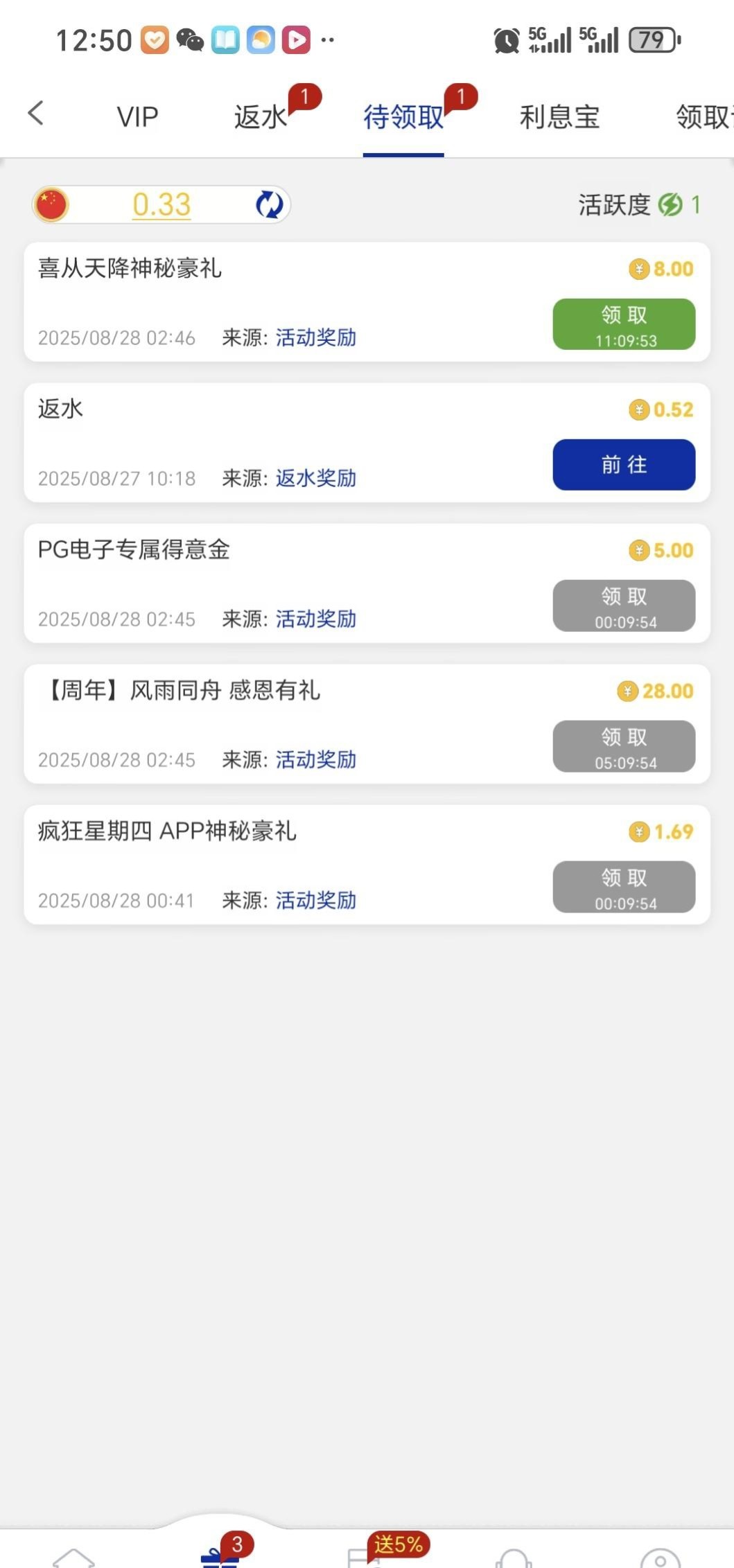Image resolution: width=734 pixels, height=1568 pixels.
Task: Open the 返水 tab
Action: pyautogui.click(x=261, y=117)
